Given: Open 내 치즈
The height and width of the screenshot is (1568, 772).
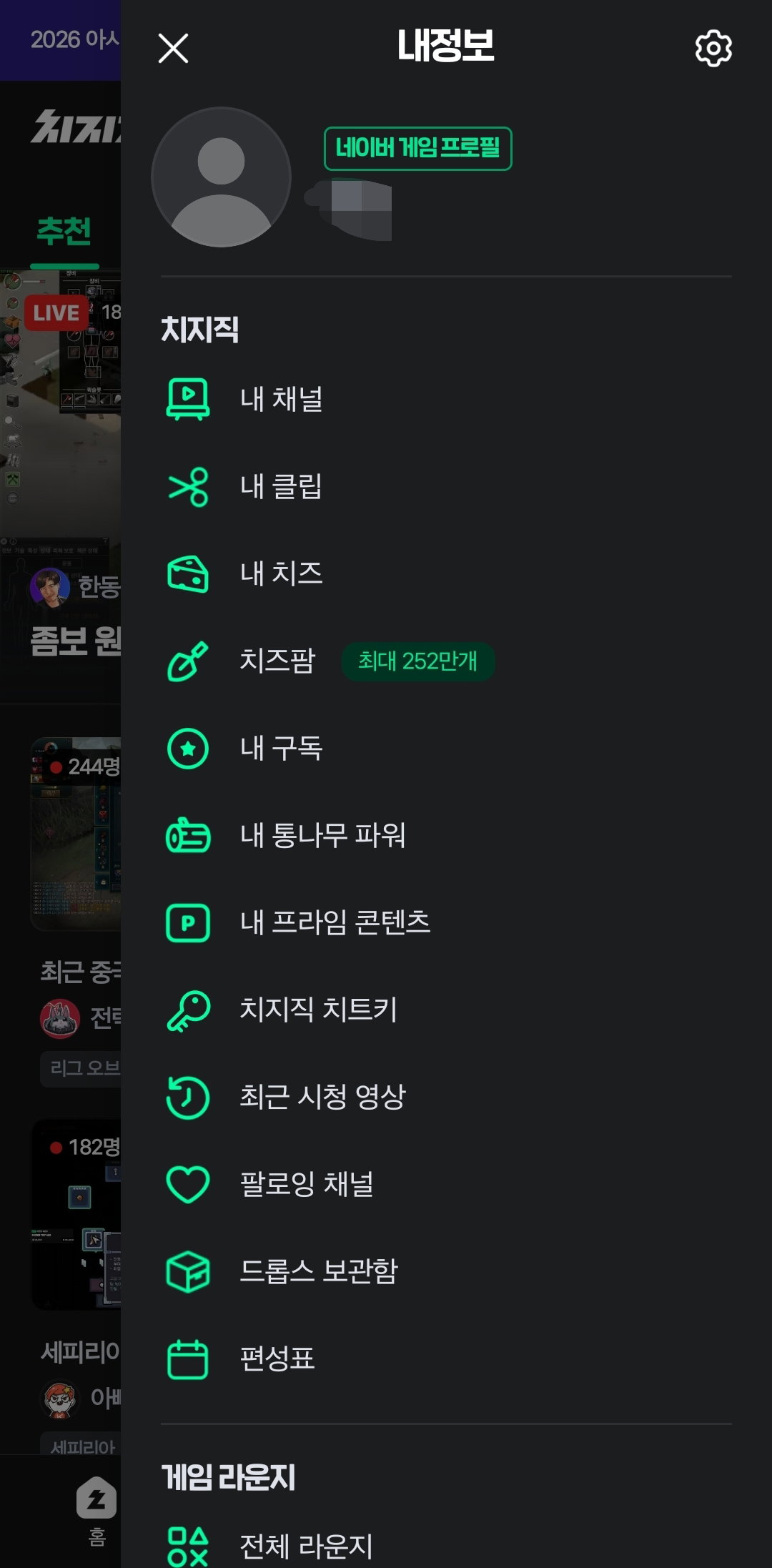Looking at the screenshot, I should coord(446,573).
